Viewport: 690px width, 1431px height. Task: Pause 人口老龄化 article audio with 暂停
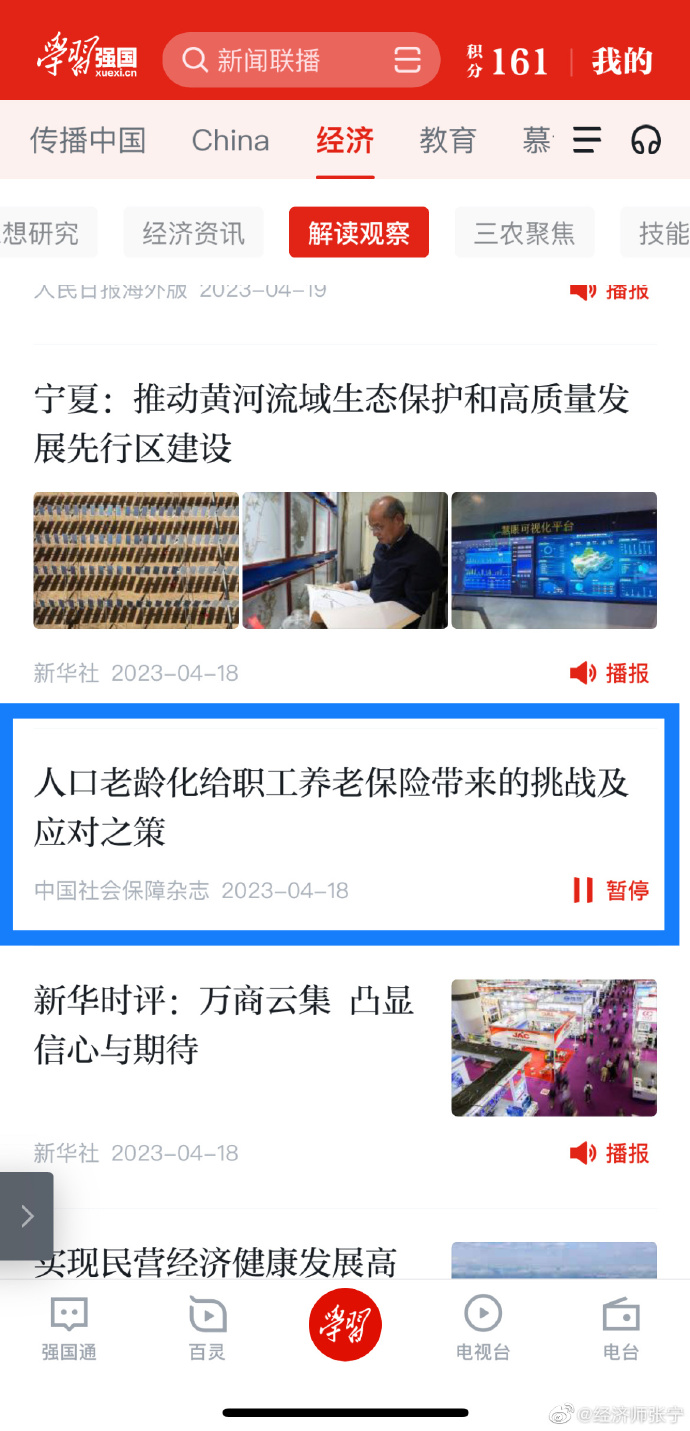611,890
